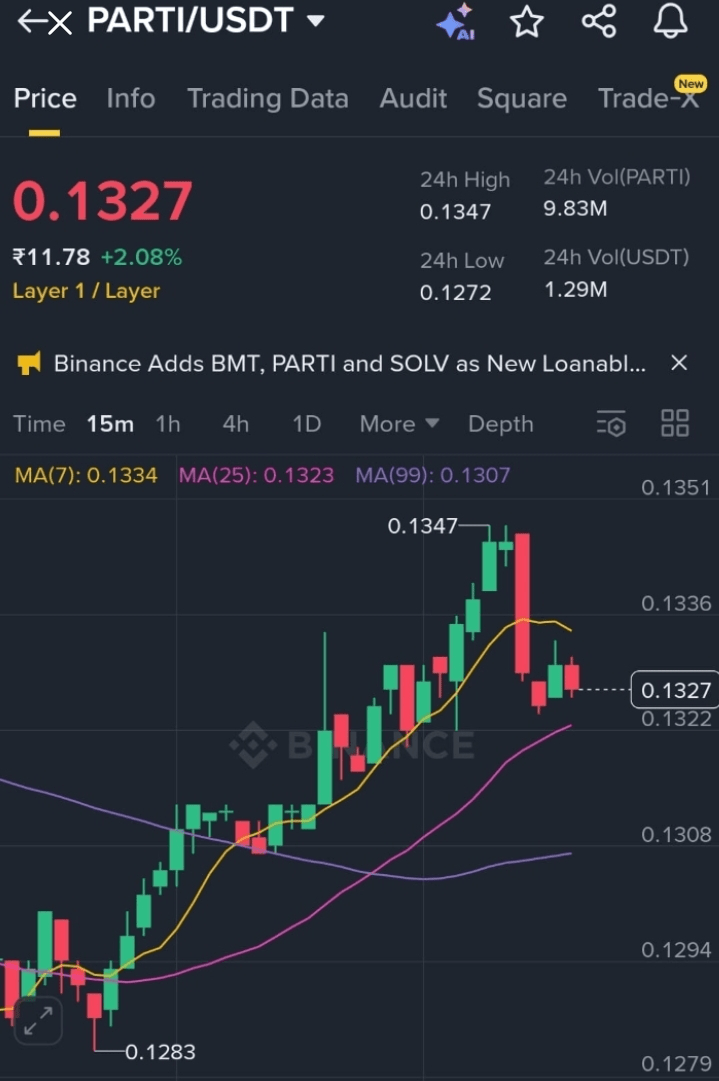Viewport: 719px width, 1081px height.
Task: Share this trading pair
Action: click(599, 21)
